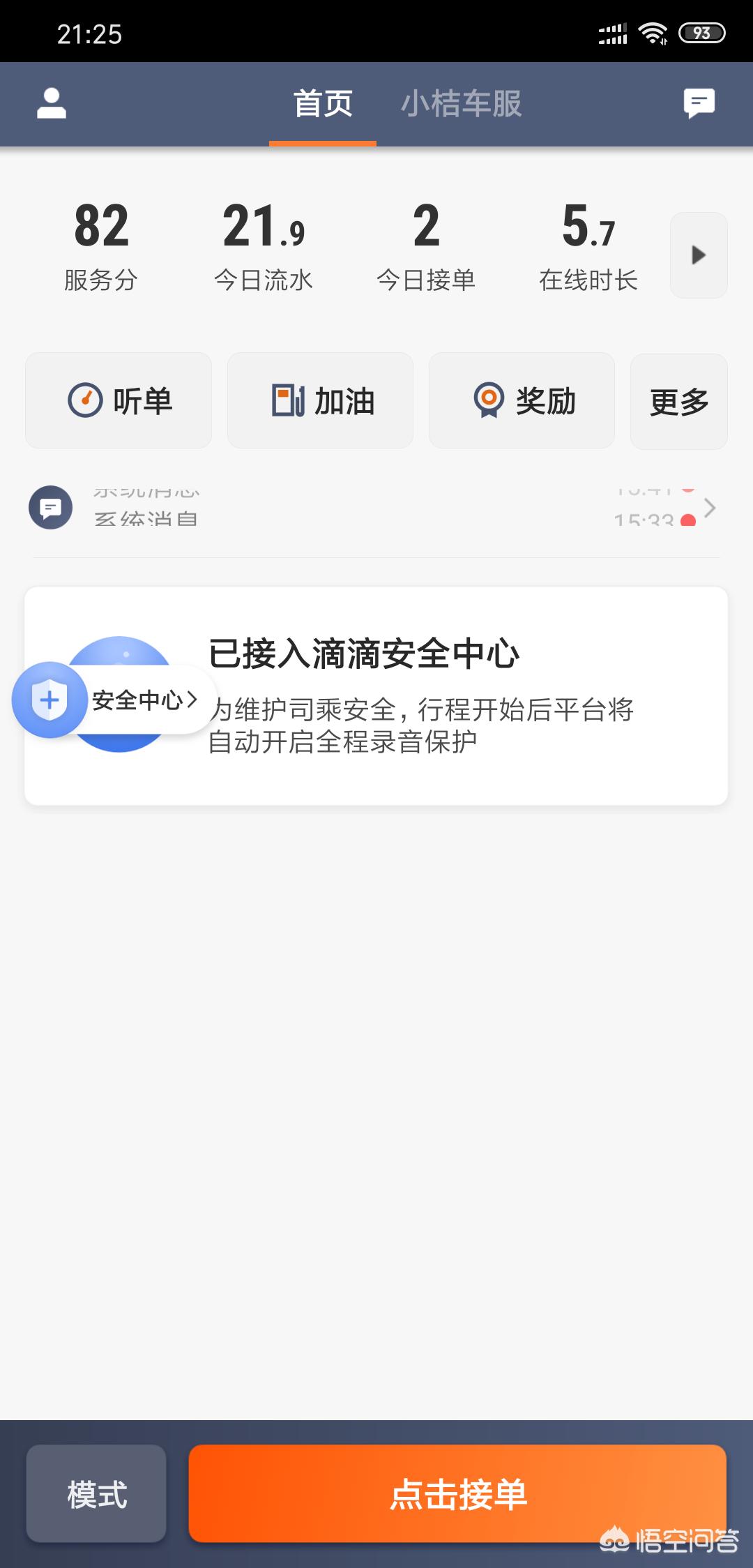Expand stats with the arrow button
This screenshot has height=1568, width=753.
(x=698, y=255)
